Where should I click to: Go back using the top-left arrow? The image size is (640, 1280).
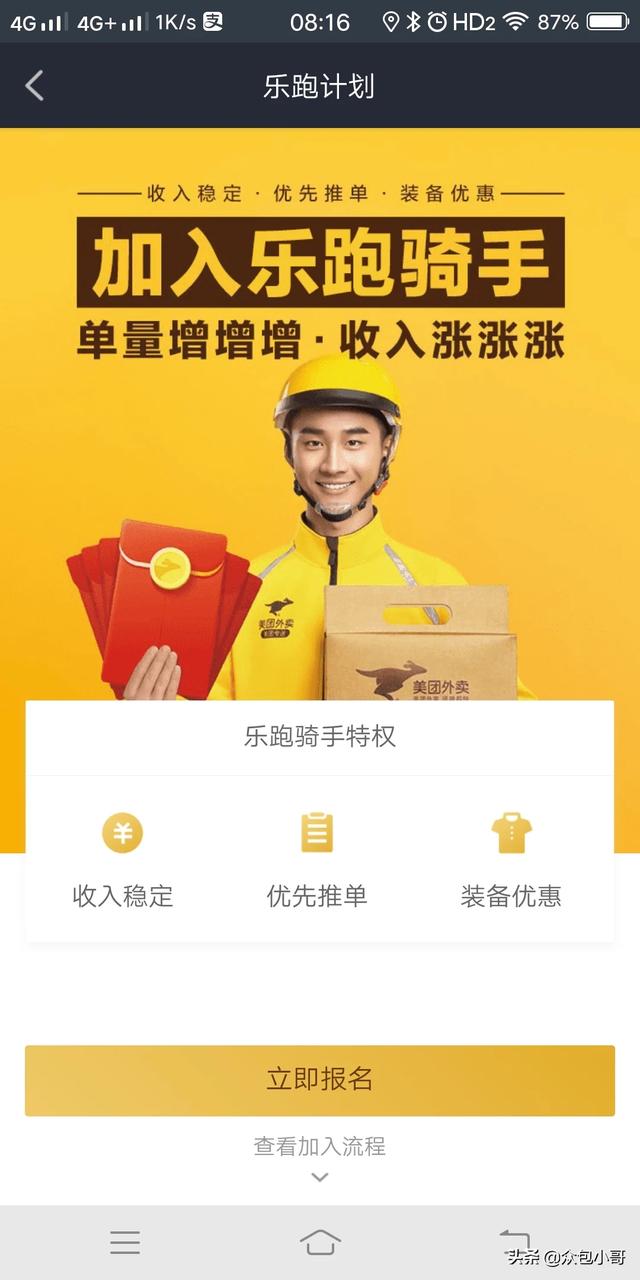coord(35,86)
